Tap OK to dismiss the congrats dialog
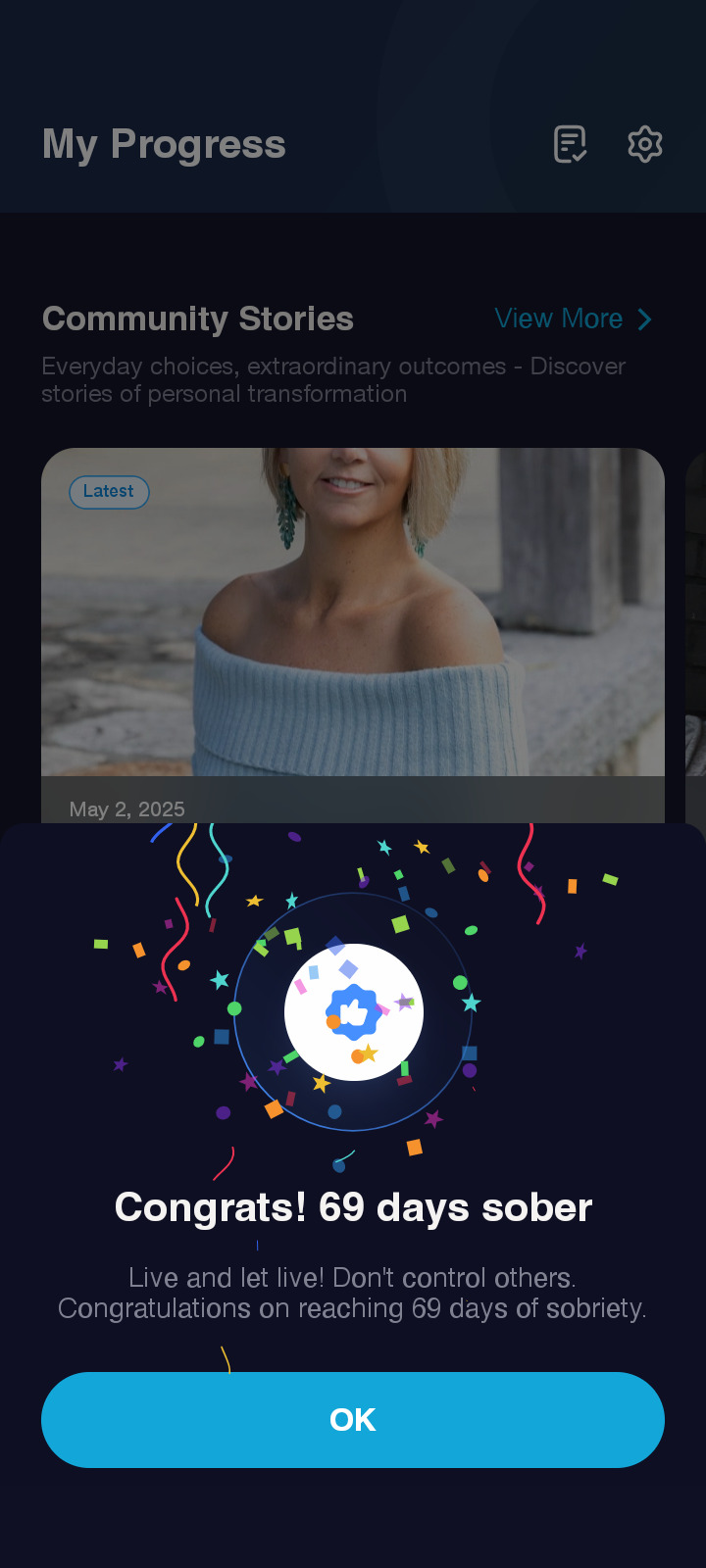This screenshot has height=1568, width=706. click(353, 1420)
